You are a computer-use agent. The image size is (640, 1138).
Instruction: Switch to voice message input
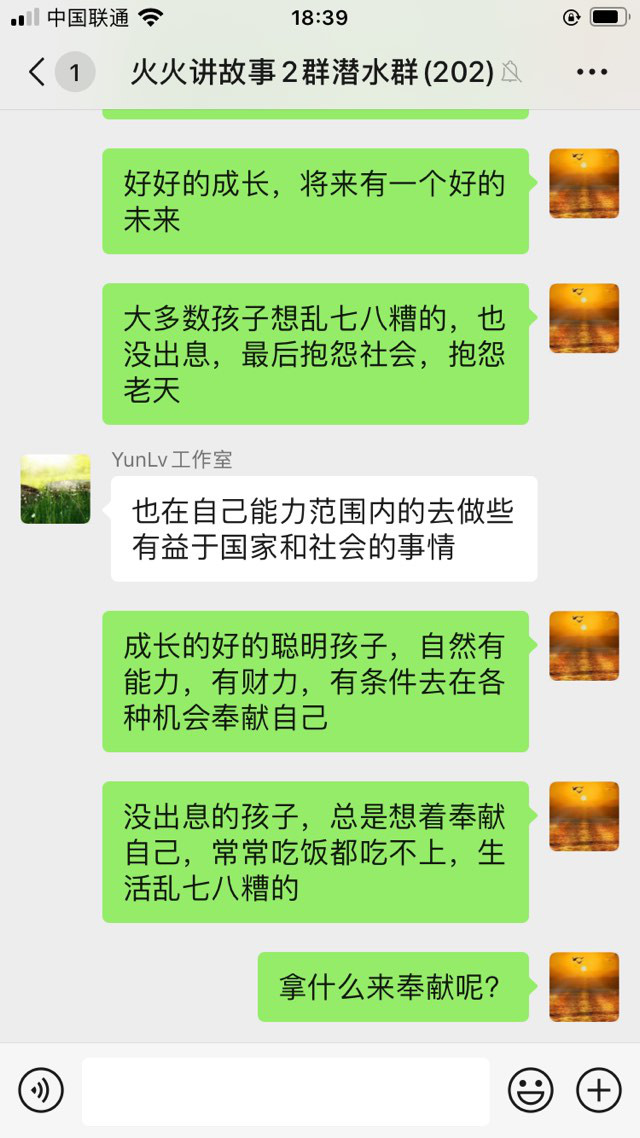point(41,1090)
